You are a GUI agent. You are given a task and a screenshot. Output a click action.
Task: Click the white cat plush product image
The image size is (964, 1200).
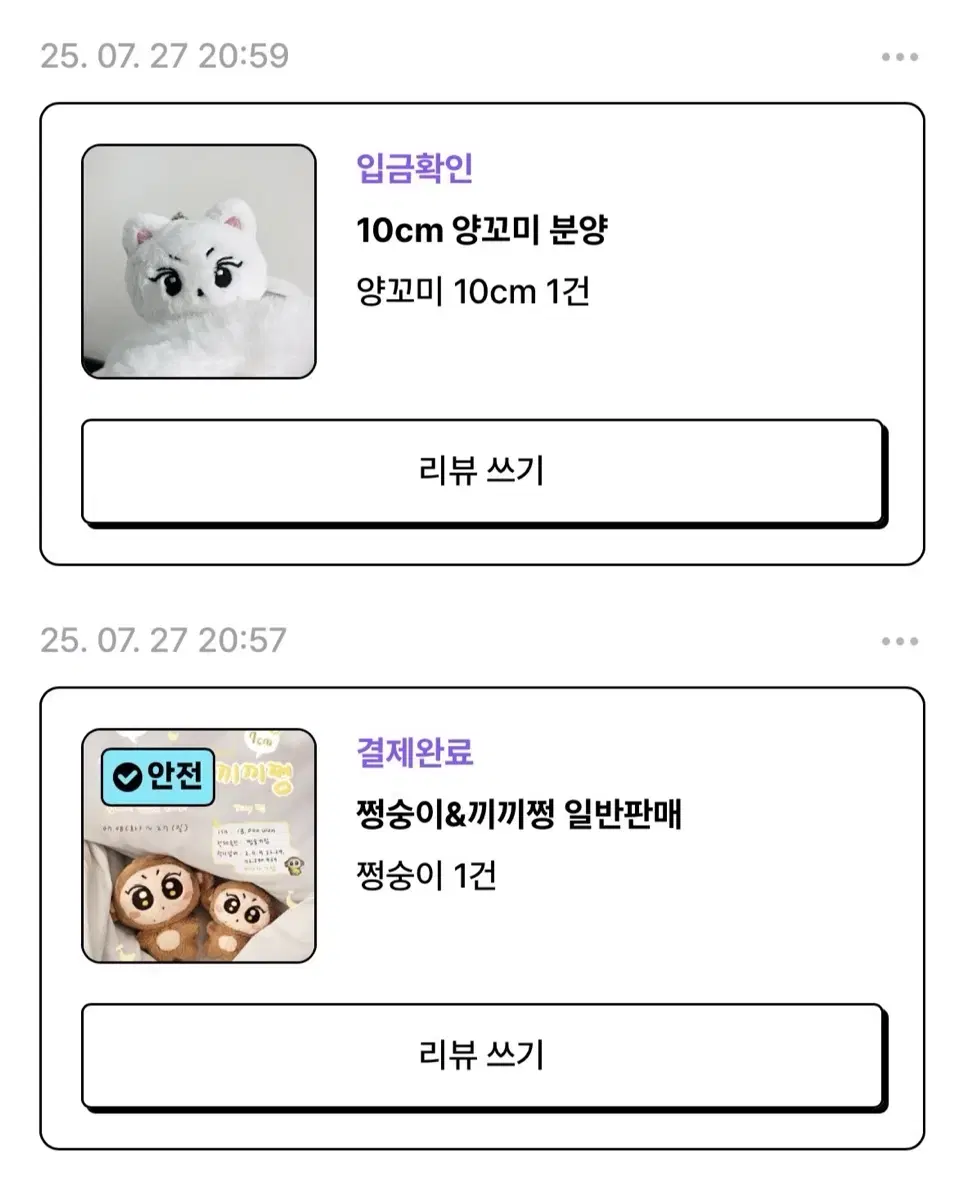click(x=199, y=258)
